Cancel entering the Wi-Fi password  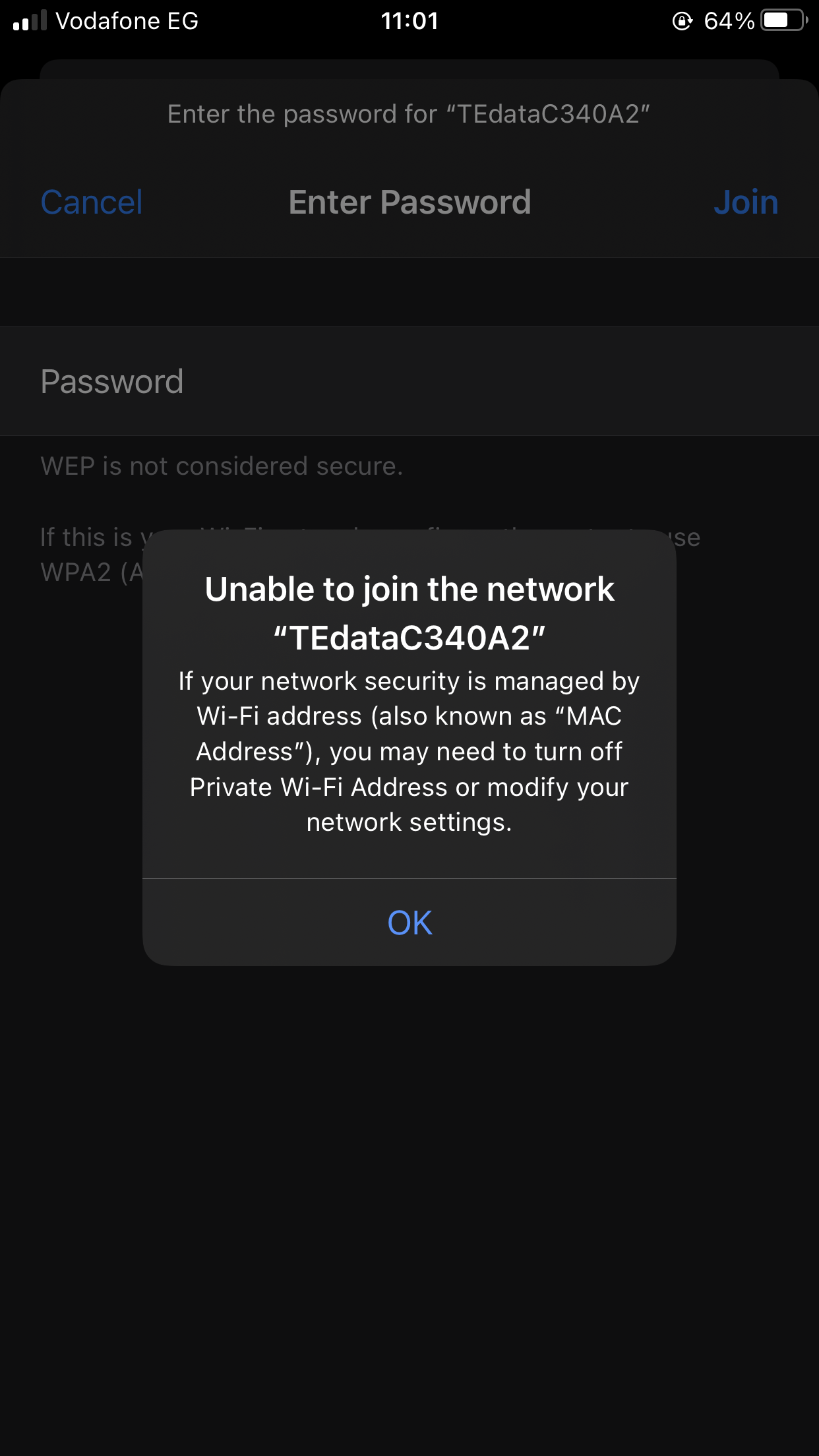click(92, 202)
